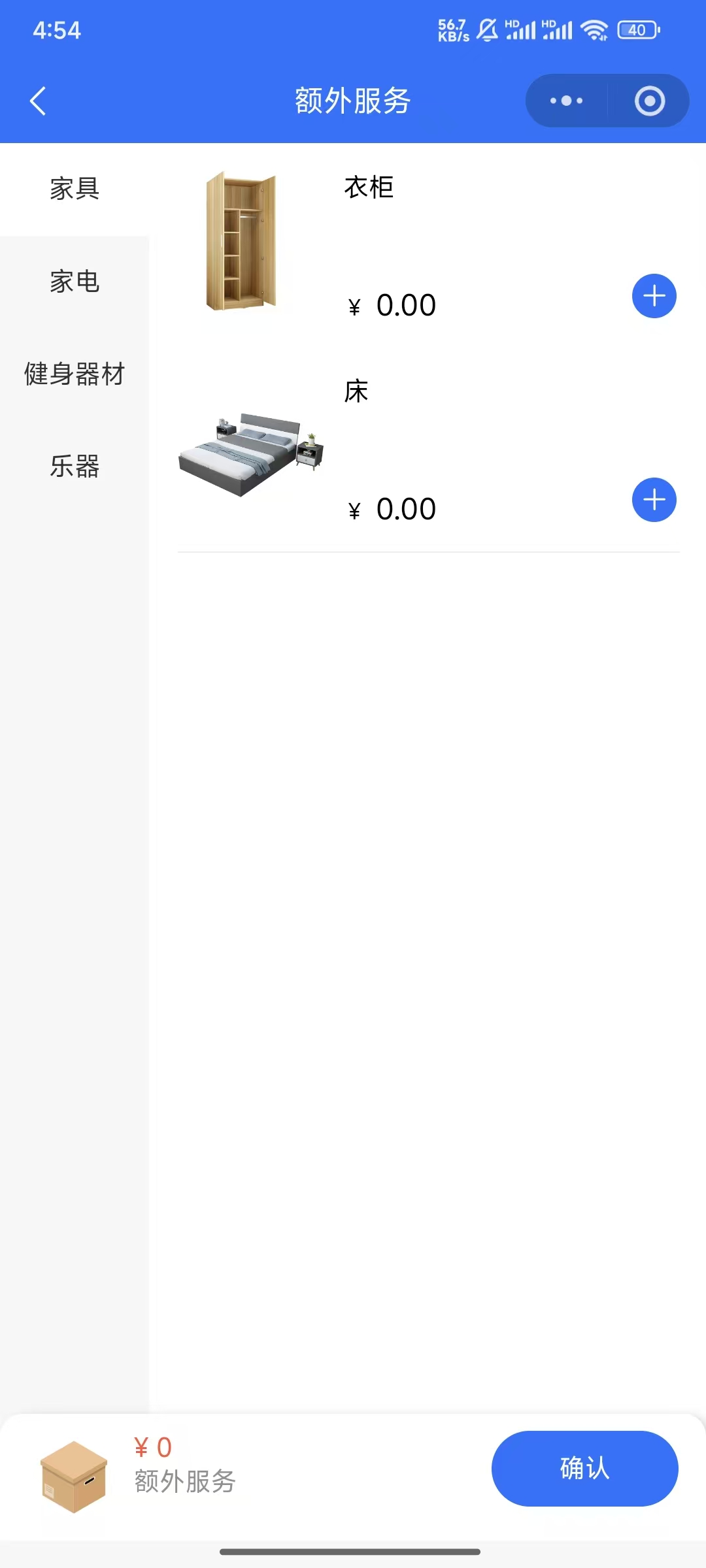This screenshot has height=1568, width=706.
Task: Go back from 额外服务 page
Action: pyautogui.click(x=38, y=101)
